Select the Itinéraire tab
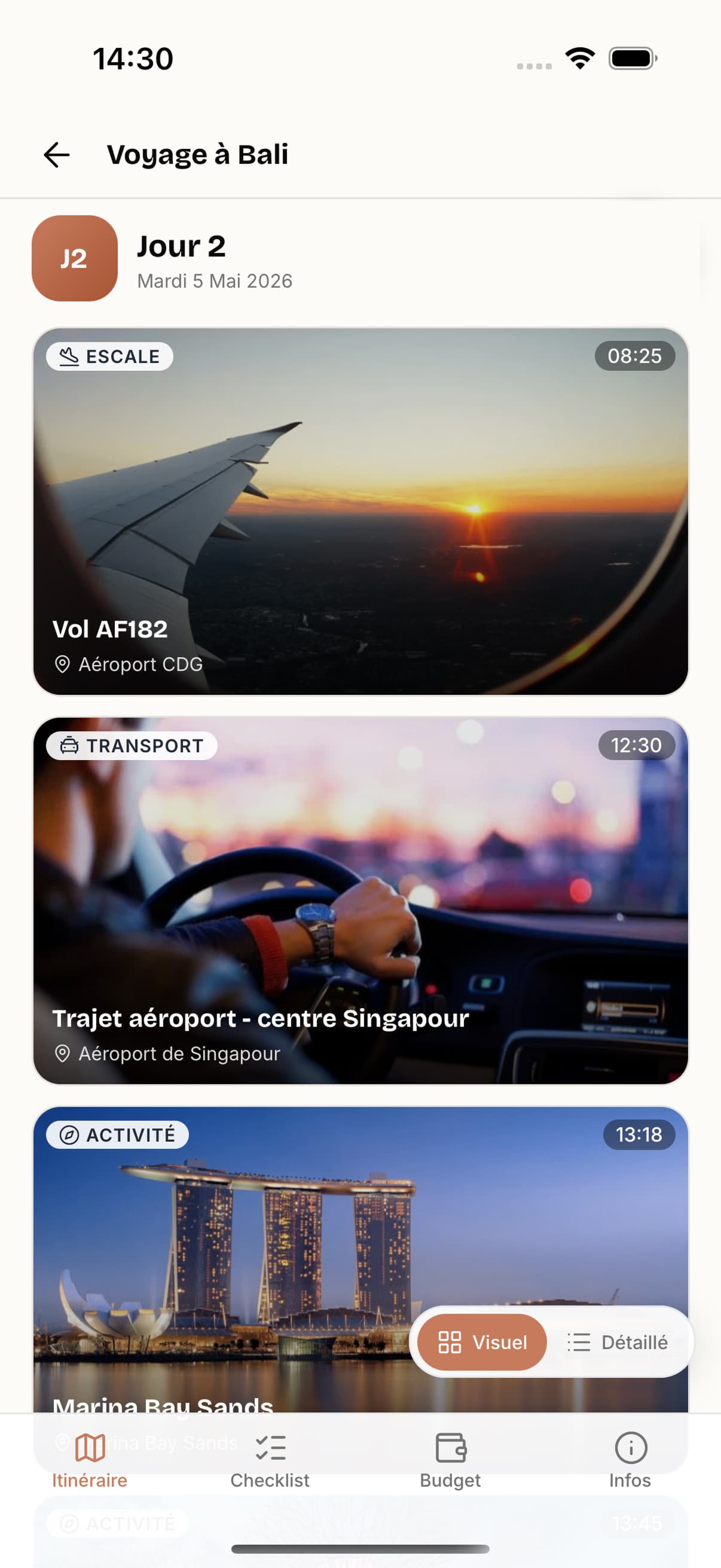 pyautogui.click(x=90, y=1461)
